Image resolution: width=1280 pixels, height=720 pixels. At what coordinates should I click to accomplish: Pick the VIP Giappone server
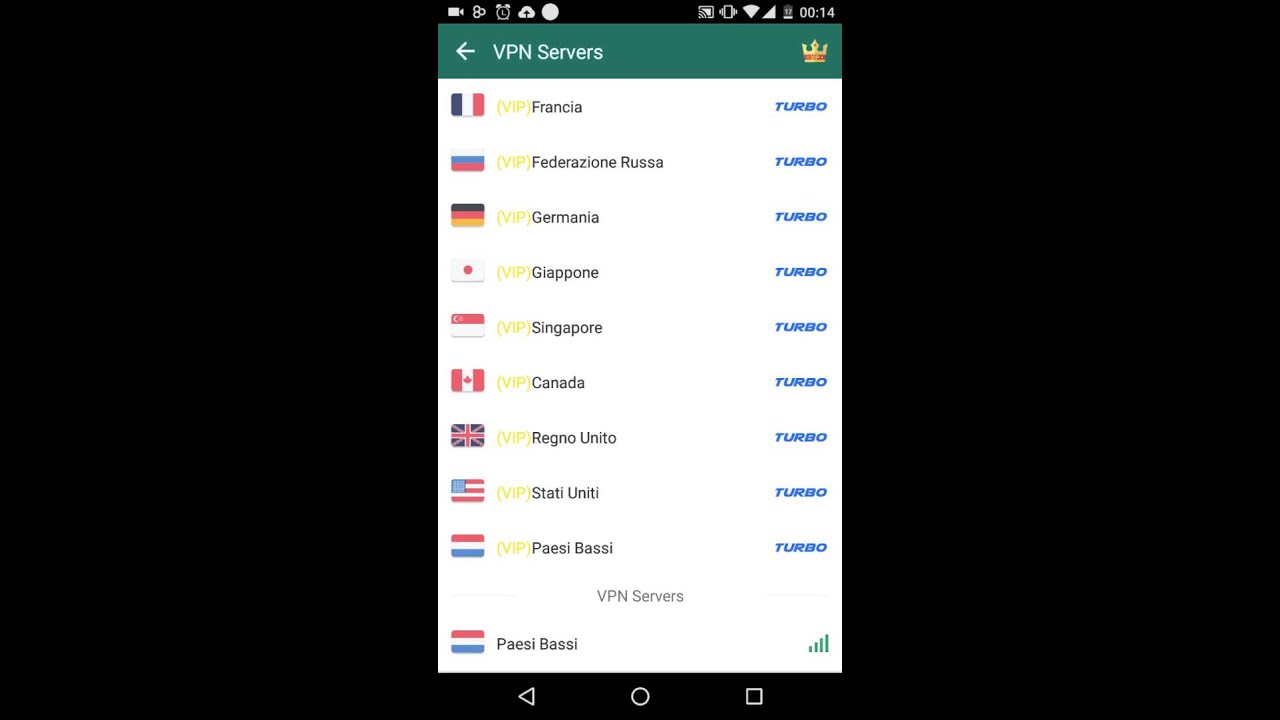pos(639,272)
